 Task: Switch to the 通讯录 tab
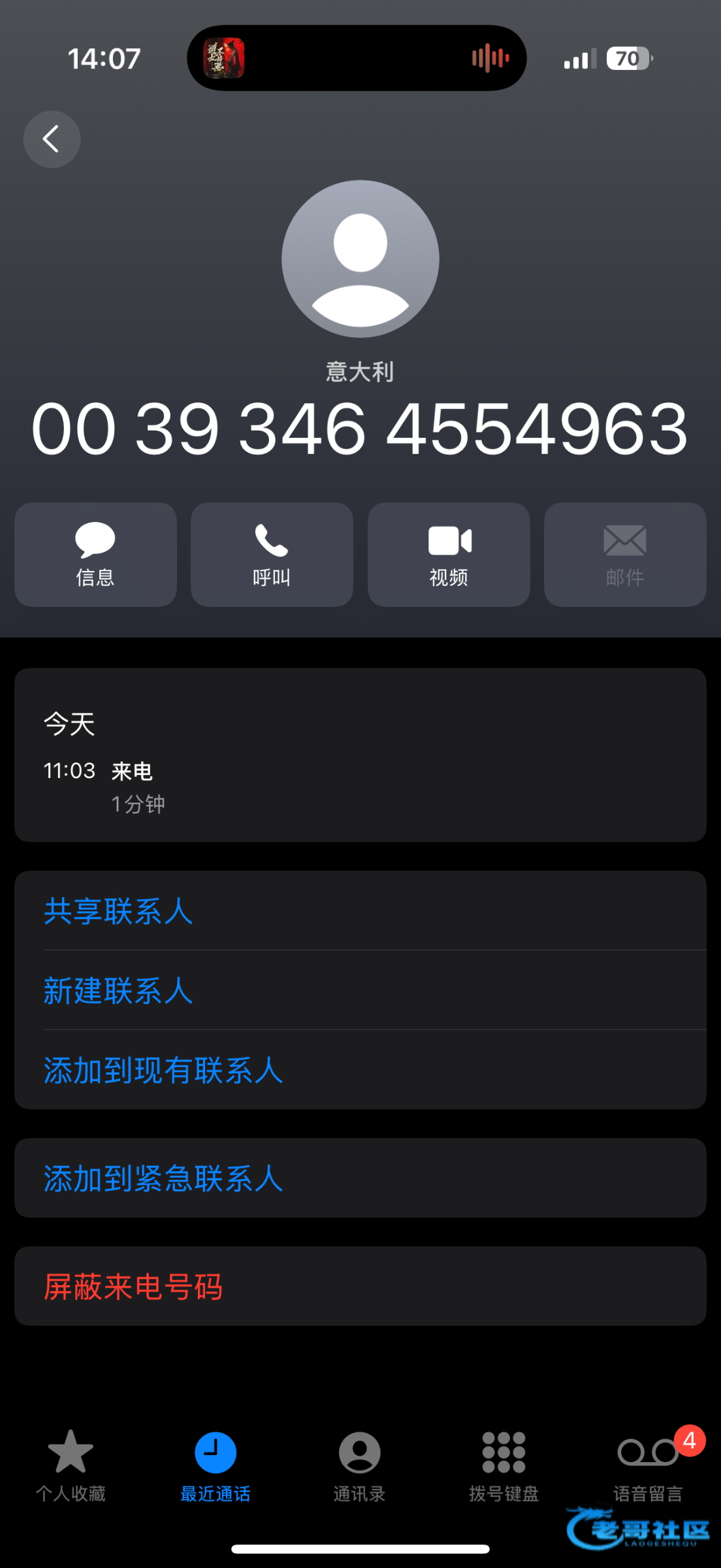pos(359,1465)
